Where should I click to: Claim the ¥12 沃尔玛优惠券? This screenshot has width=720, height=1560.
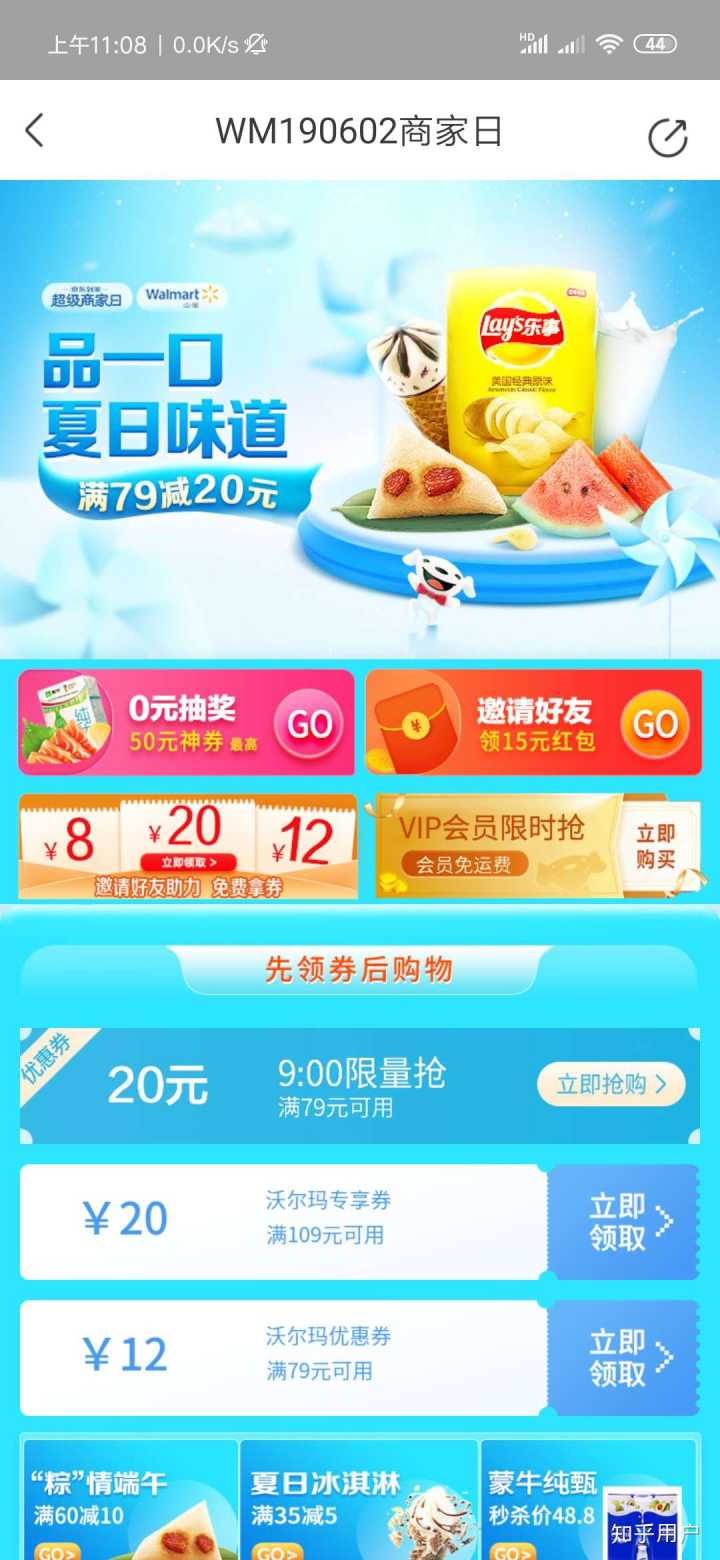point(624,1358)
